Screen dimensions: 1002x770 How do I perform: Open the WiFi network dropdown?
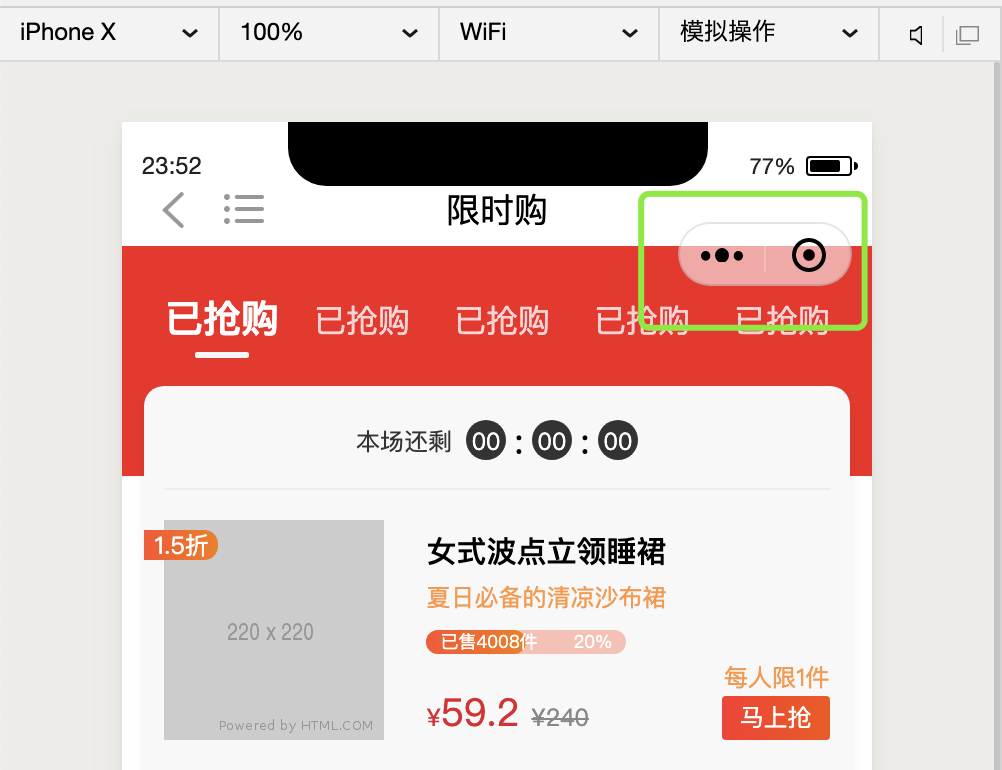[548, 33]
